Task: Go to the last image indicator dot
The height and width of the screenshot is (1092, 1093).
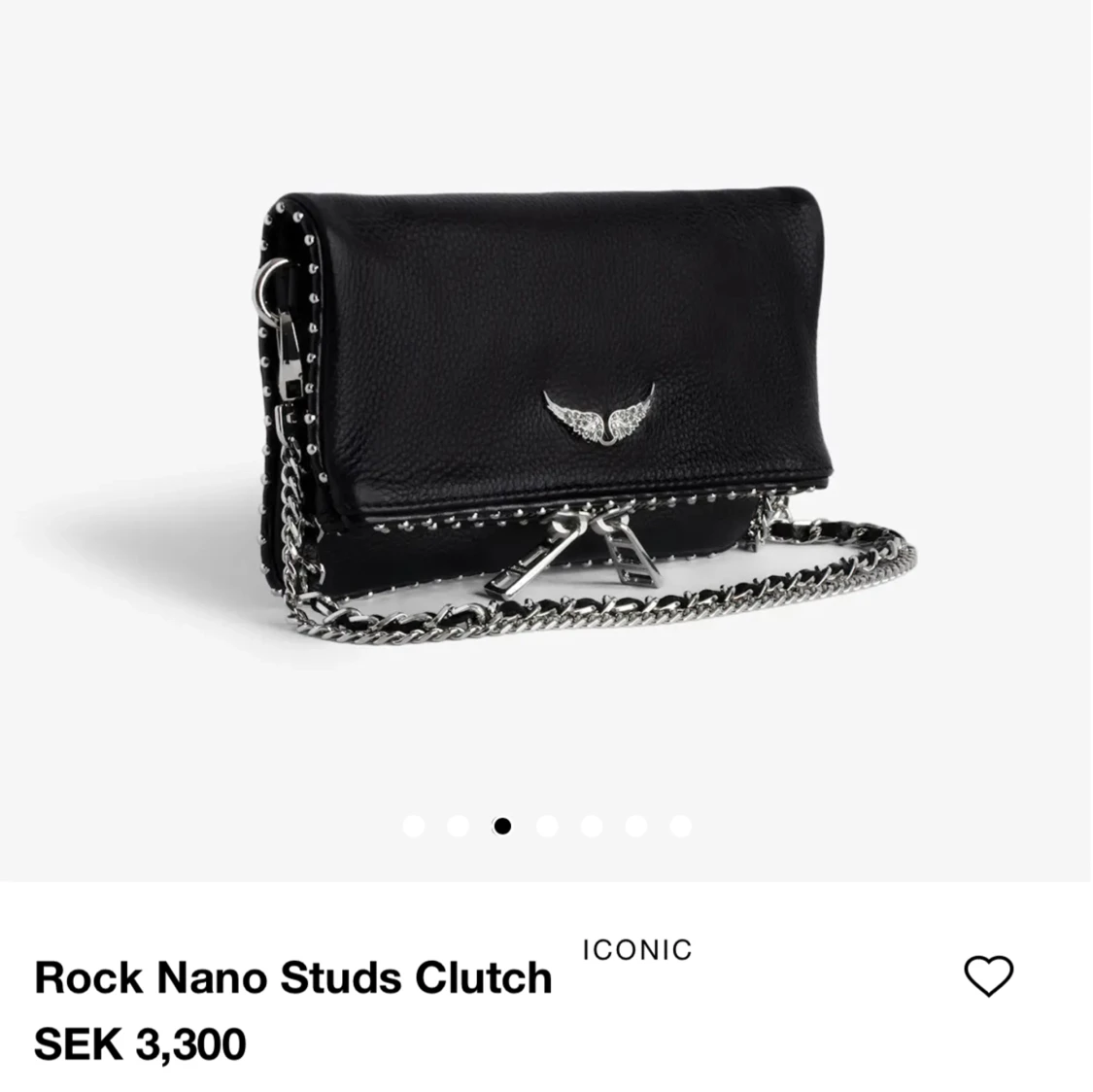Action: (680, 826)
